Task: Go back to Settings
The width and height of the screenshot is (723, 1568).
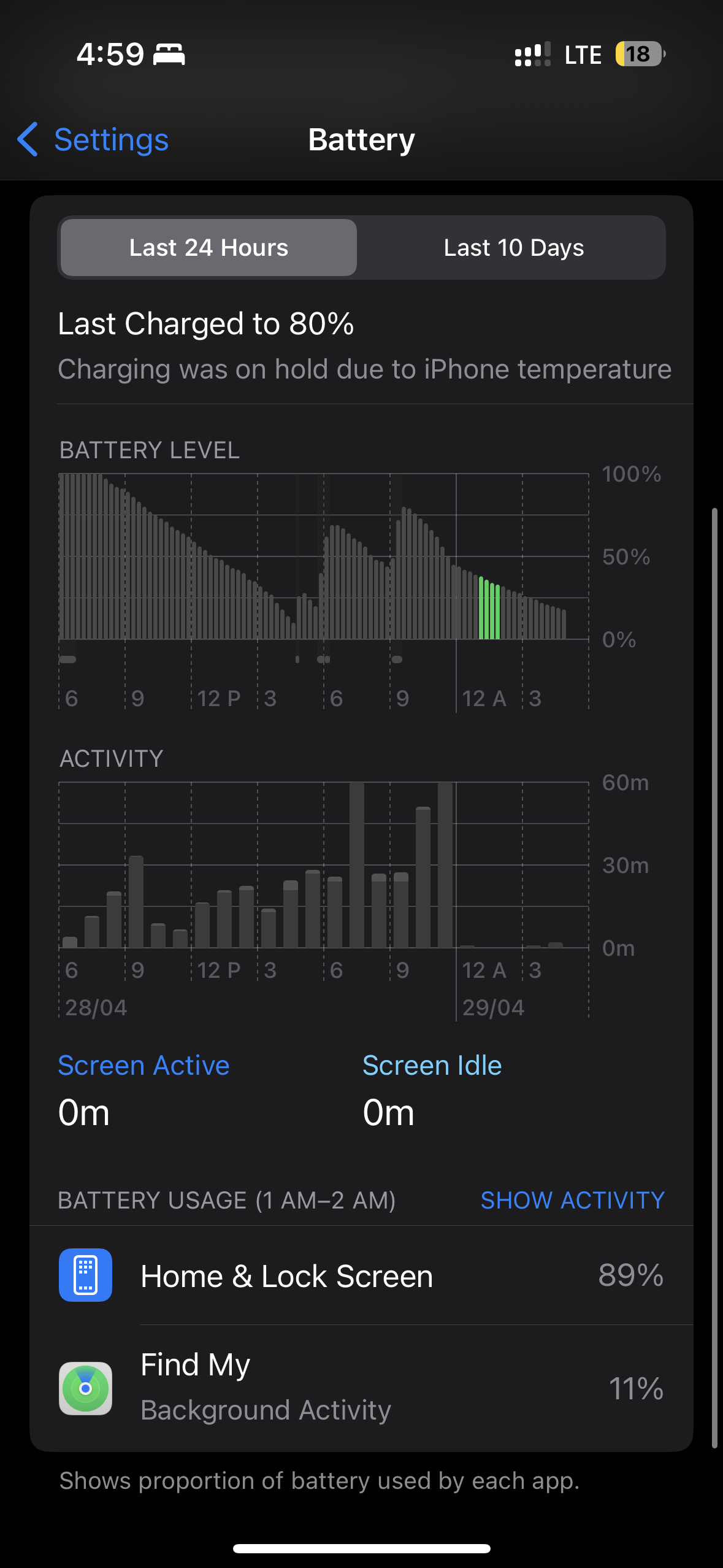Action: (x=93, y=140)
